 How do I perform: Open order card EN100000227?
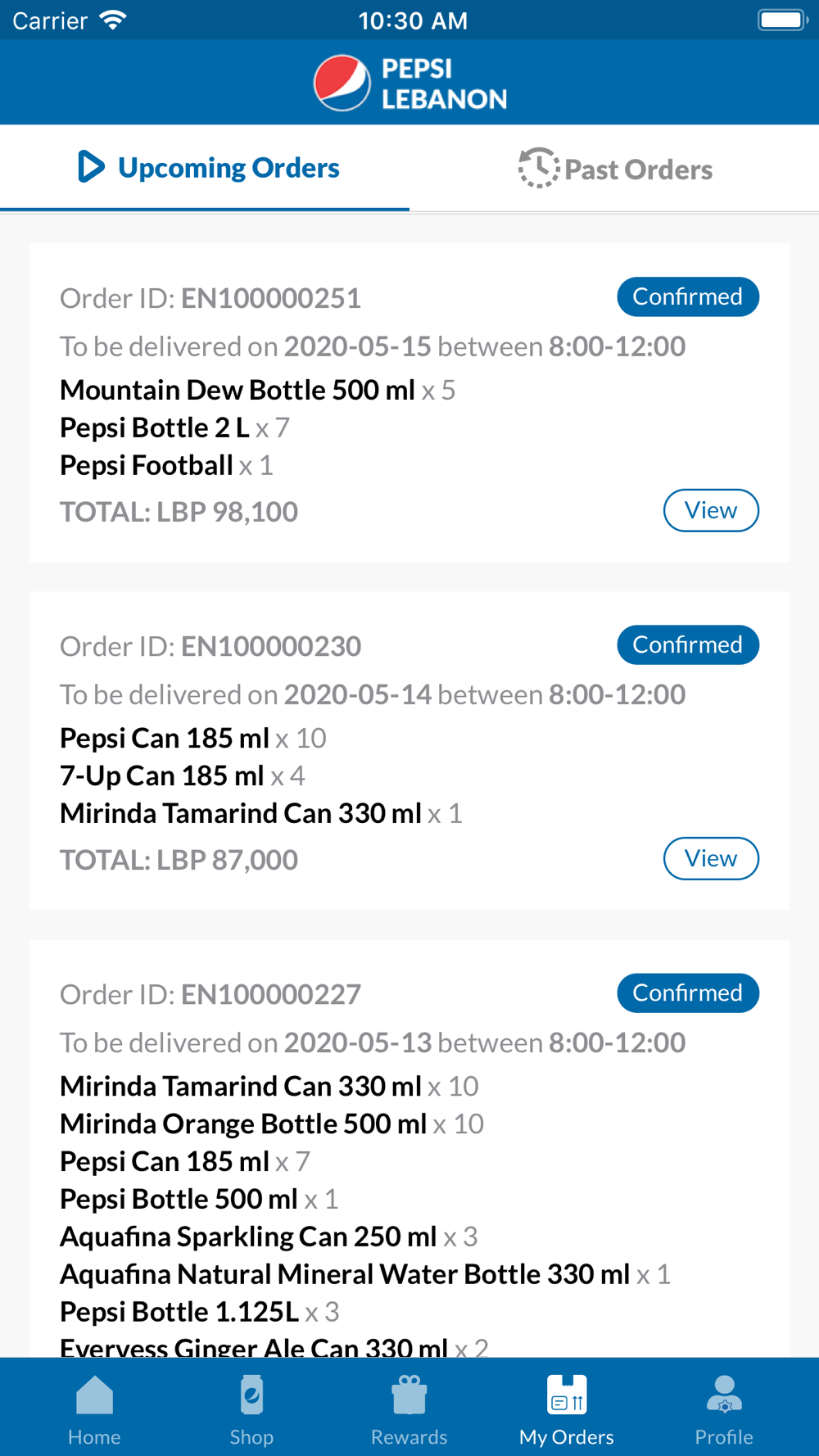click(x=409, y=1148)
